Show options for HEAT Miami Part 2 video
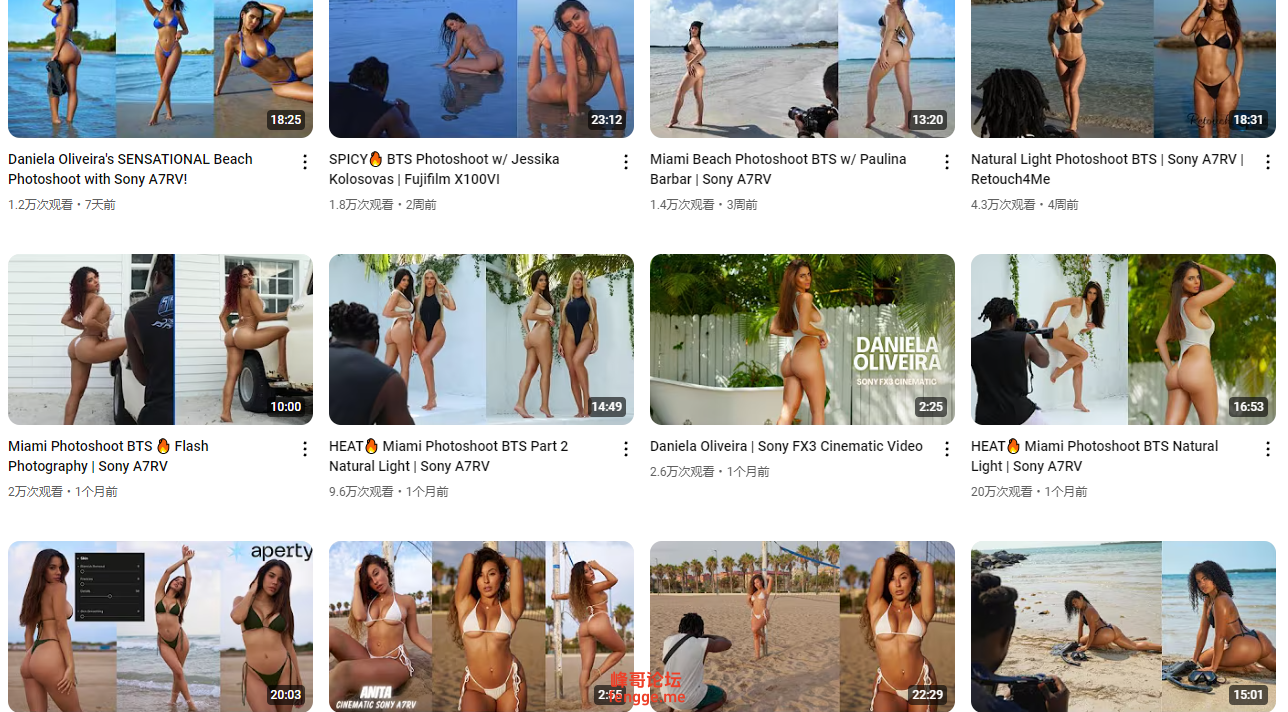The width and height of the screenshot is (1288, 712). tap(626, 449)
